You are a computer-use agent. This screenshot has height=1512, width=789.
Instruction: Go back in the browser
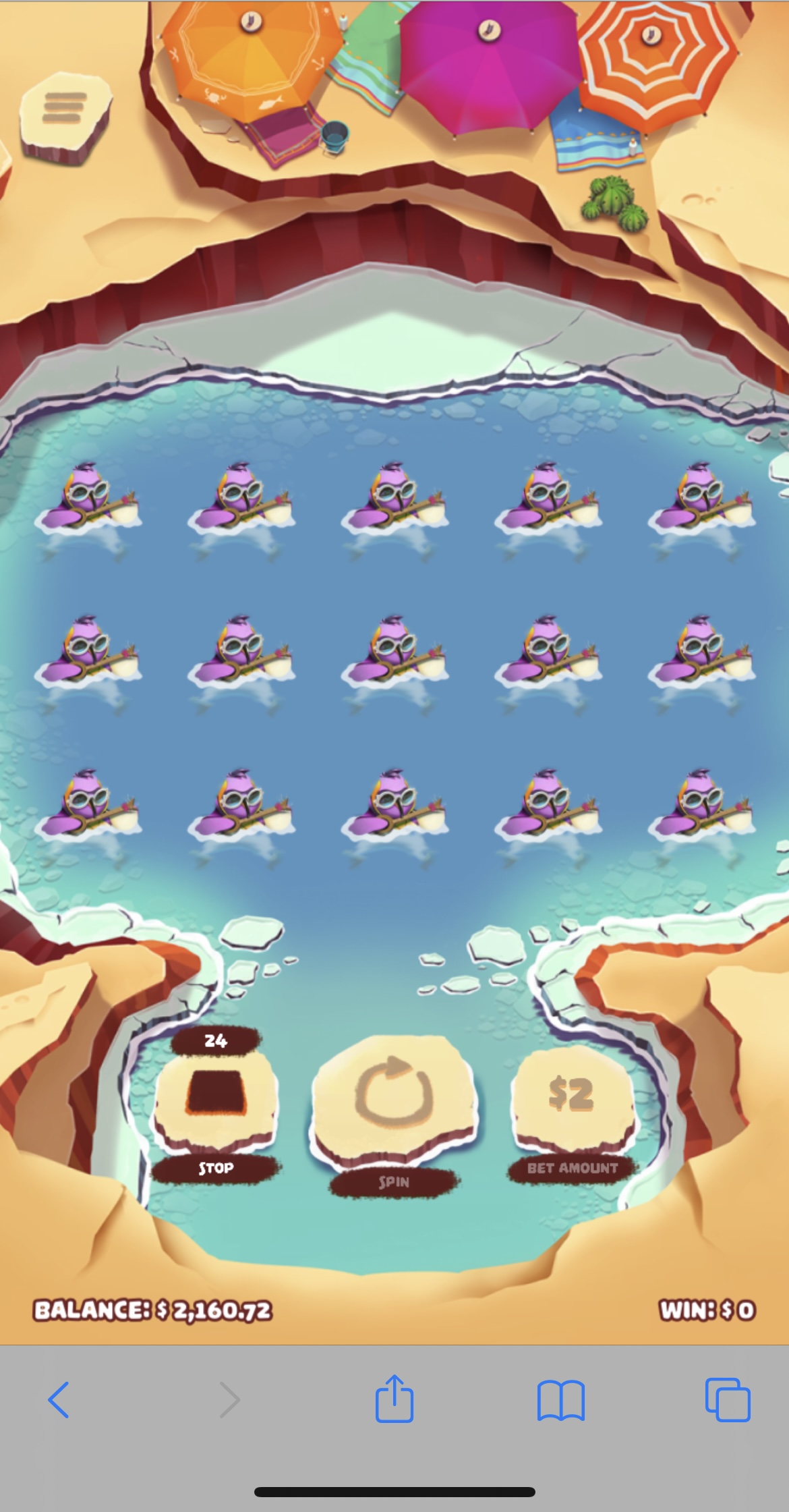59,1400
